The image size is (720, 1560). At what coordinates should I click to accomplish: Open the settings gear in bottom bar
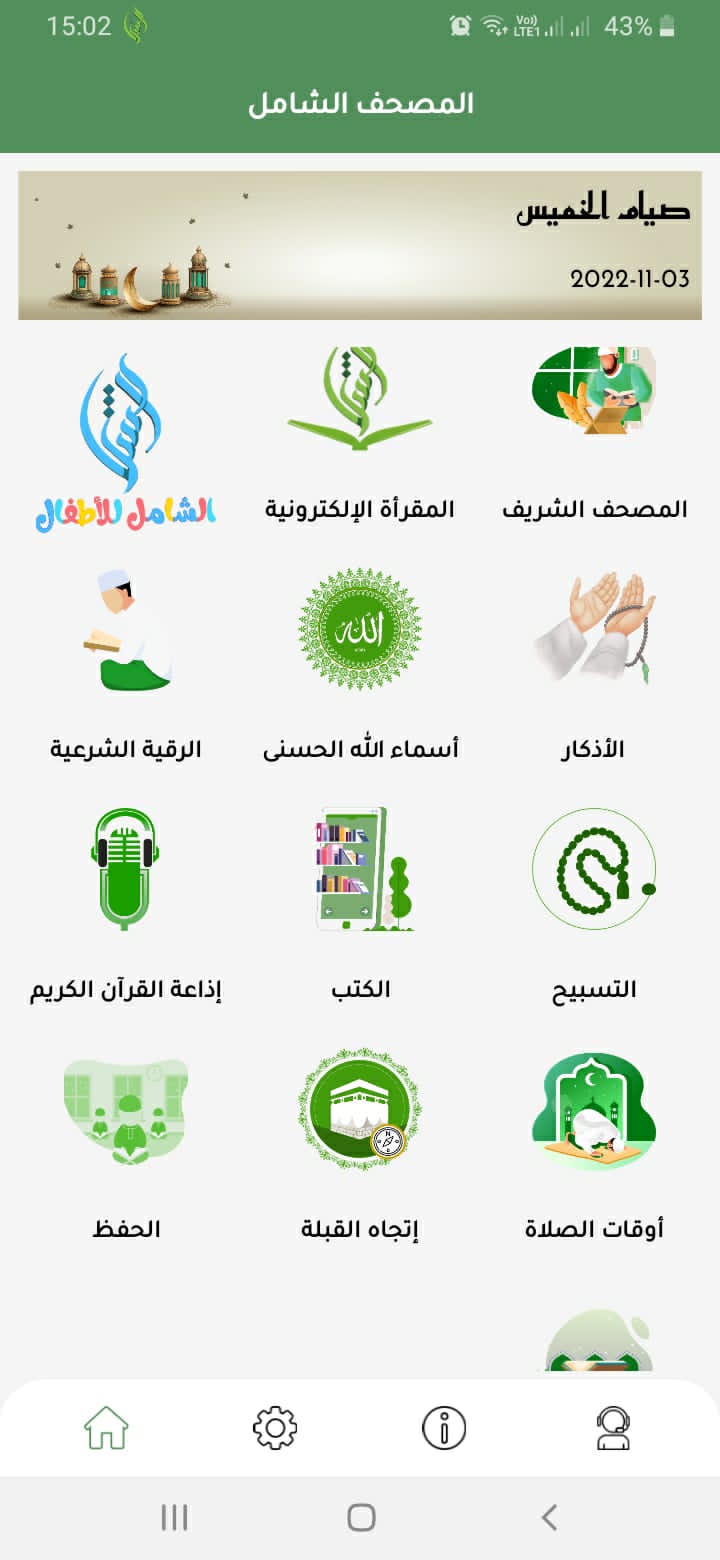273,1427
